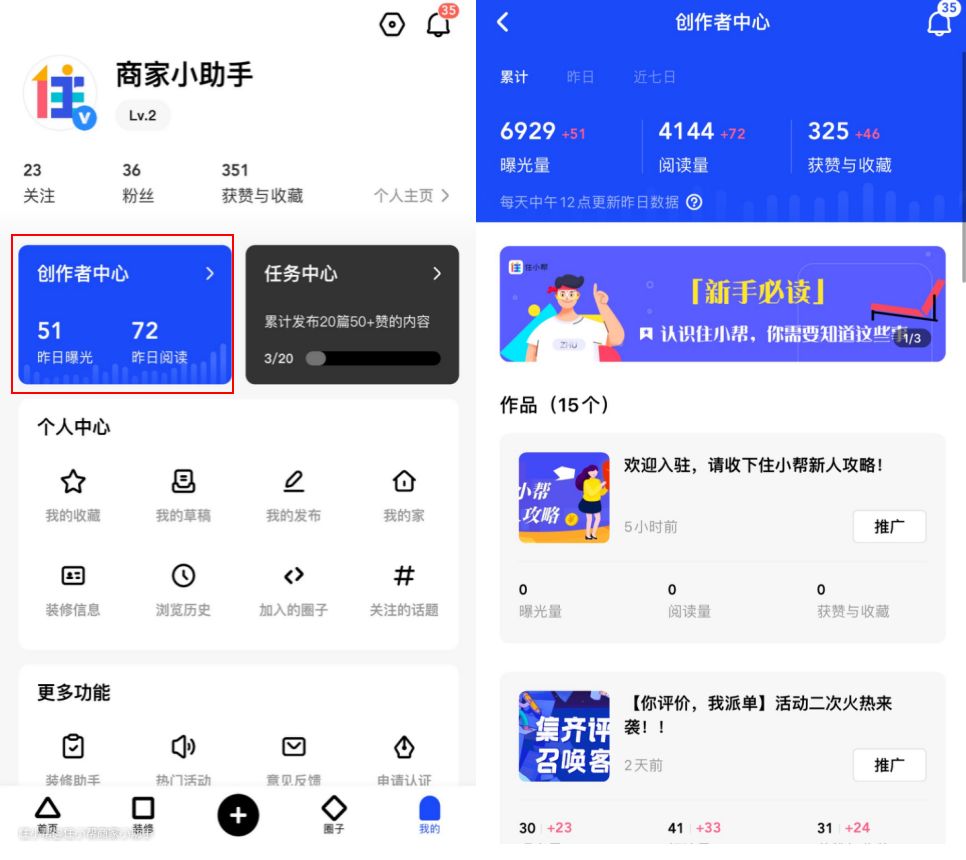
Task: Open the 任务中心 card
Action: click(x=352, y=314)
